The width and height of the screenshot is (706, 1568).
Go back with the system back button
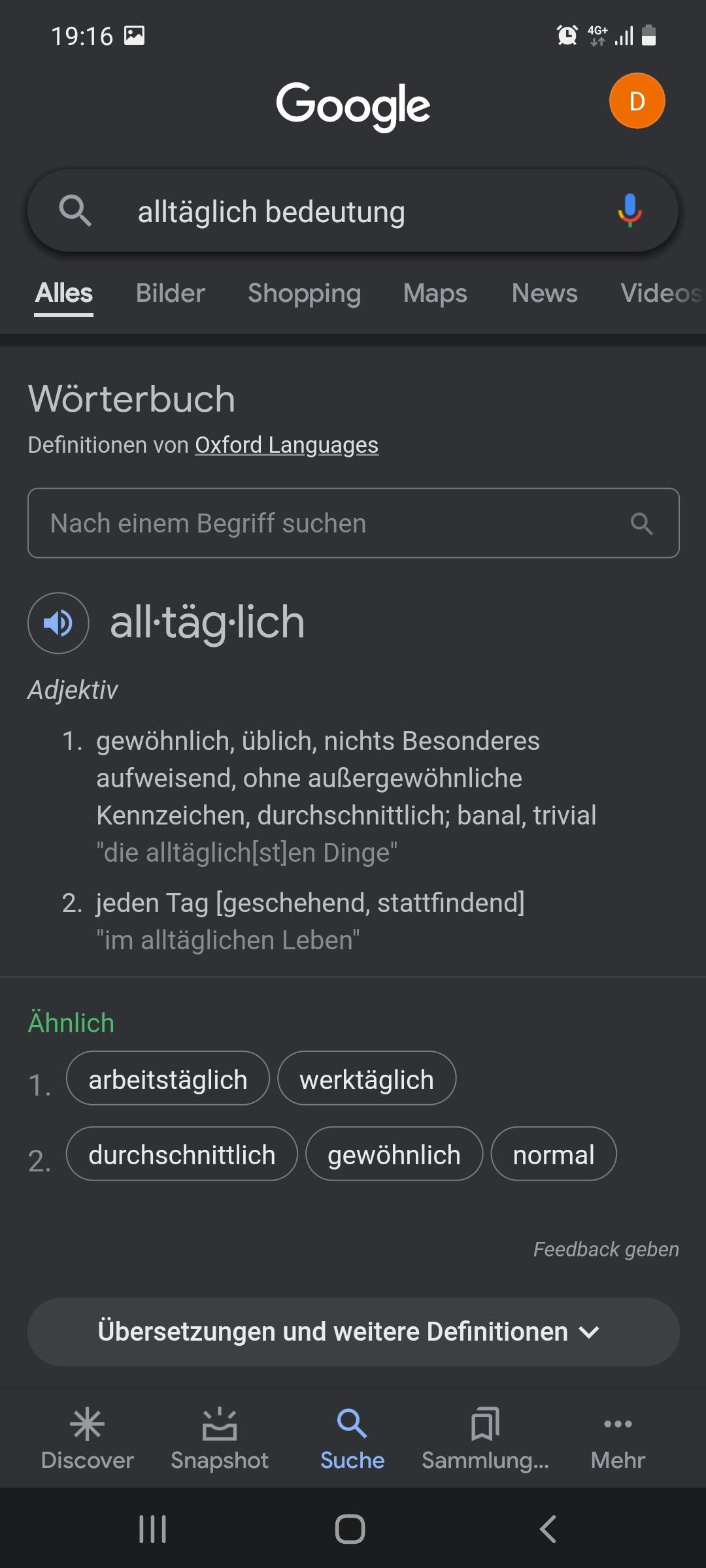coord(548,1529)
